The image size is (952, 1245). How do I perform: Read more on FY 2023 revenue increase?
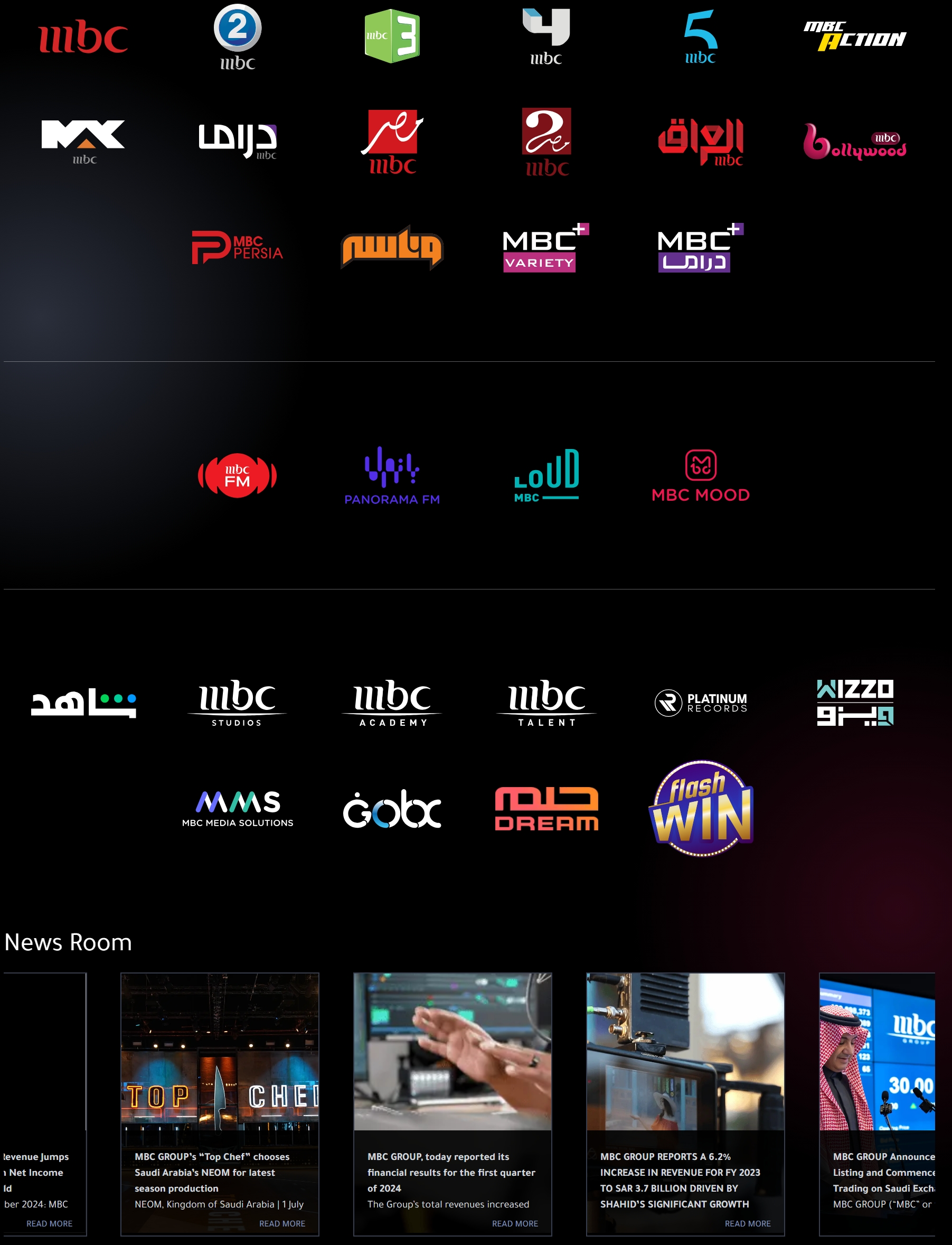click(748, 1223)
